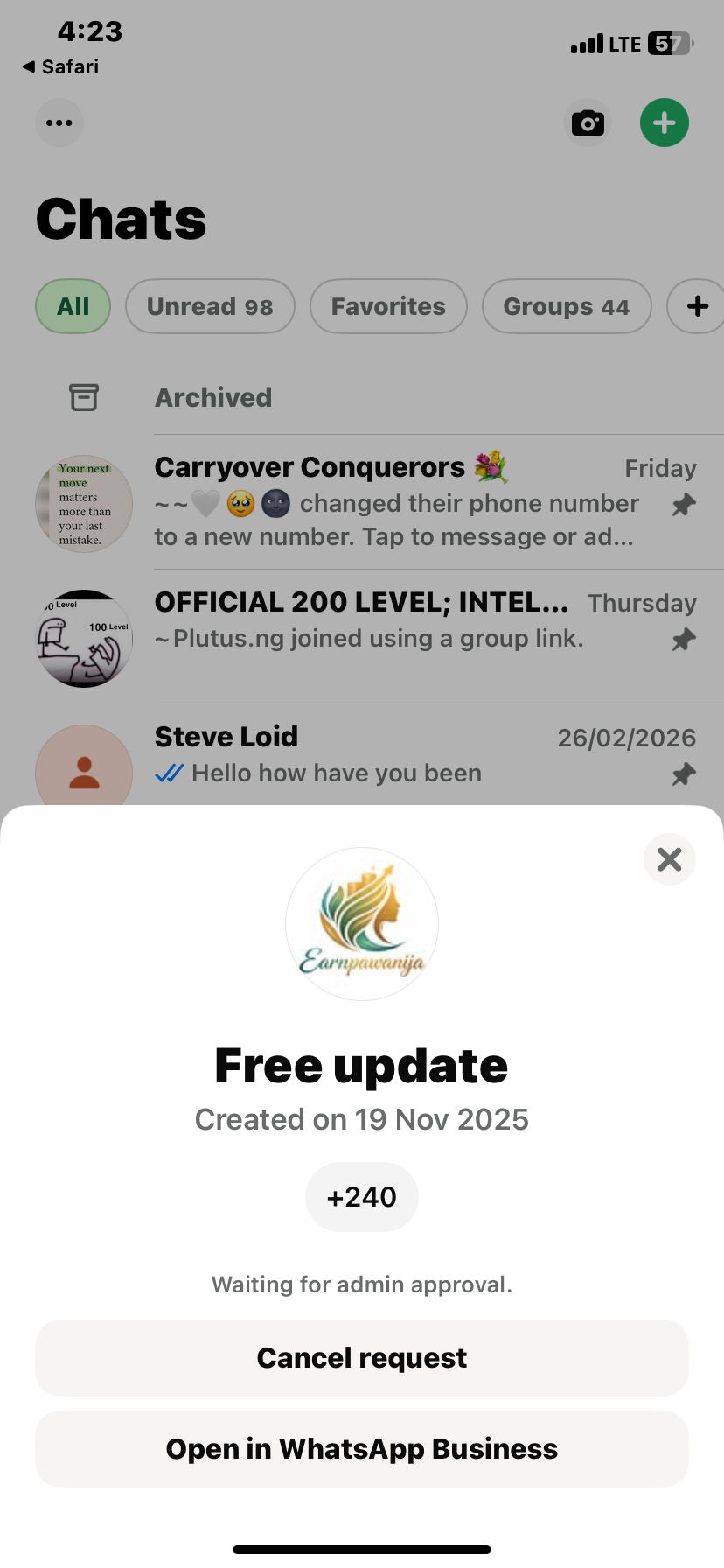Open in WhatsApp Business

pyautogui.click(x=362, y=1449)
